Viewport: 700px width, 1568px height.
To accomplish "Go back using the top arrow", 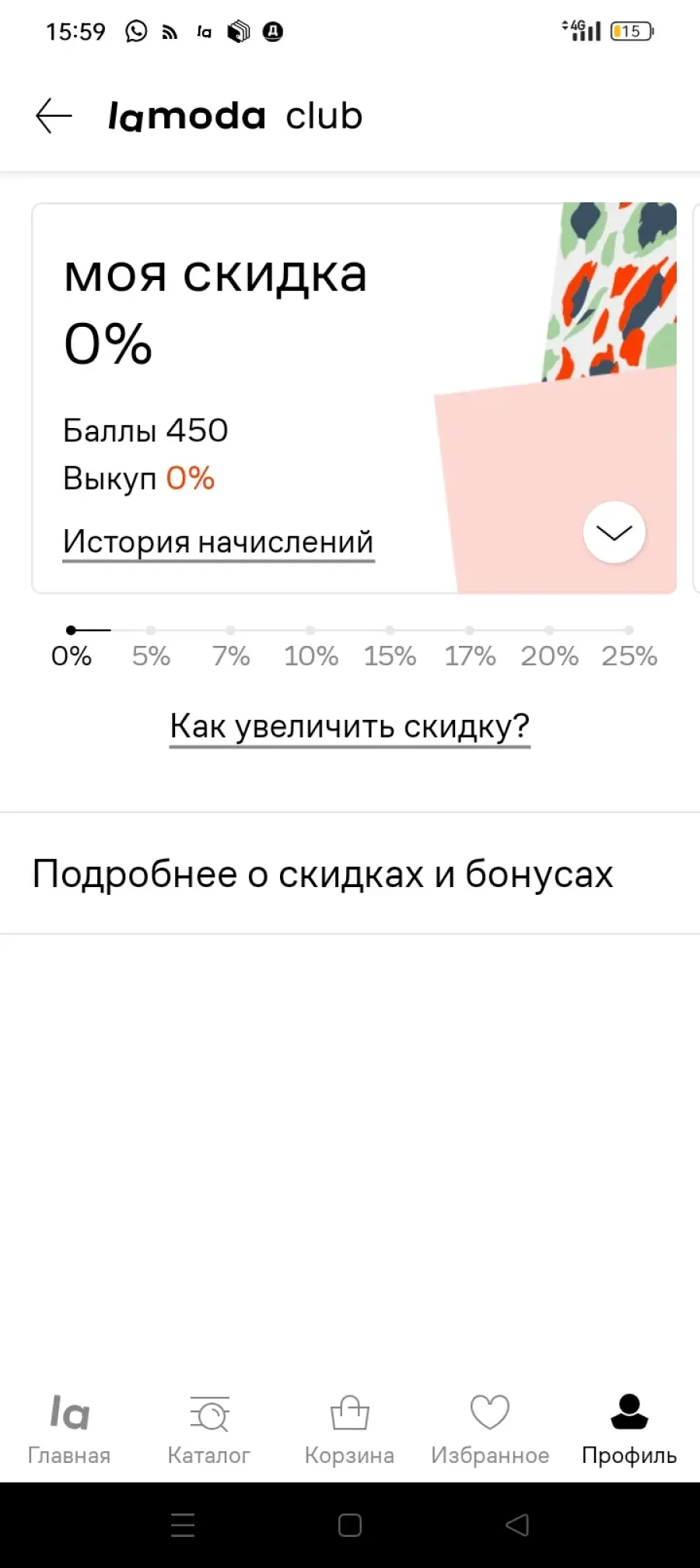I will coord(54,116).
